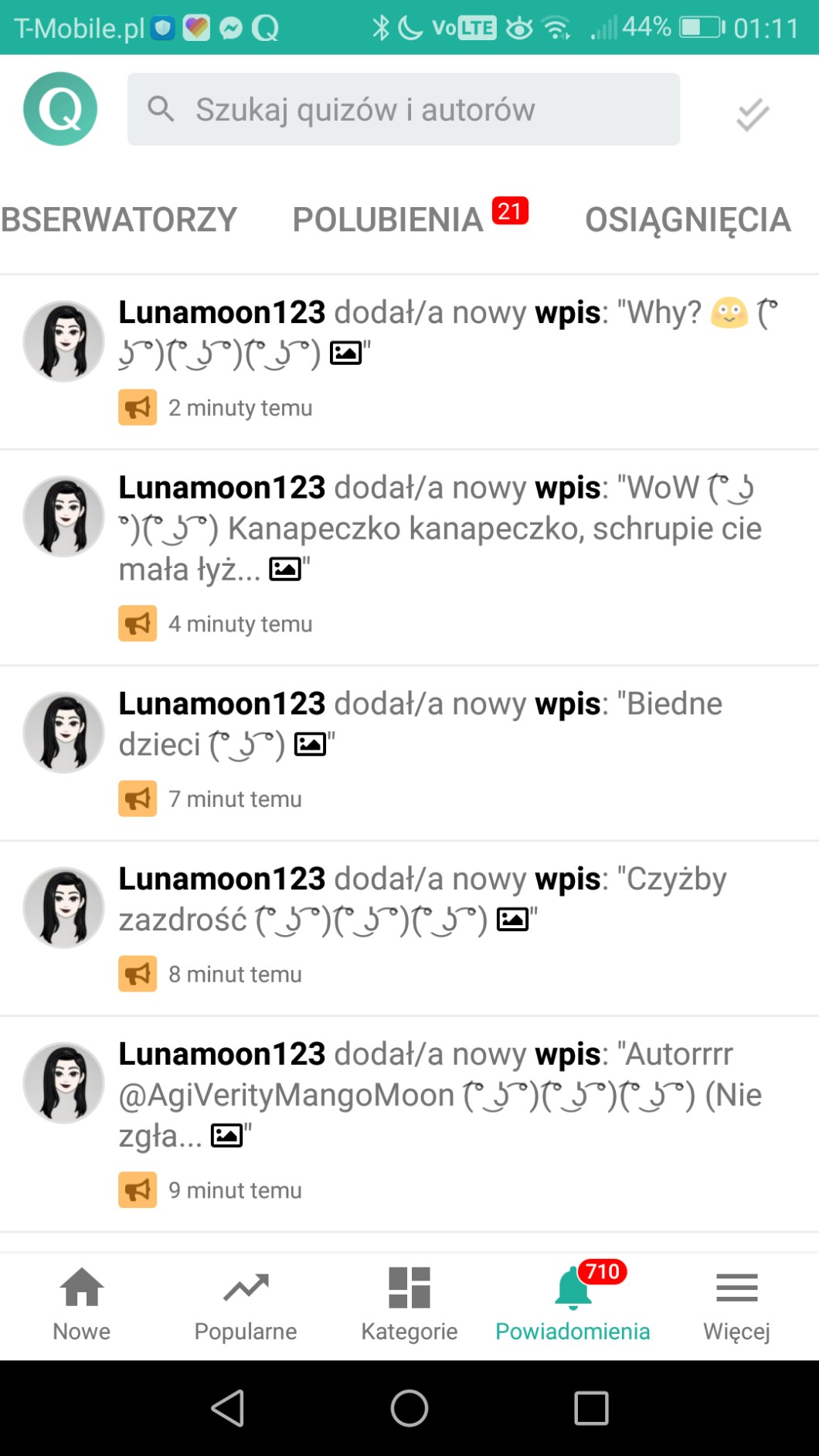The width and height of the screenshot is (819, 1456).
Task: Tap the system back button
Action: [x=228, y=1408]
